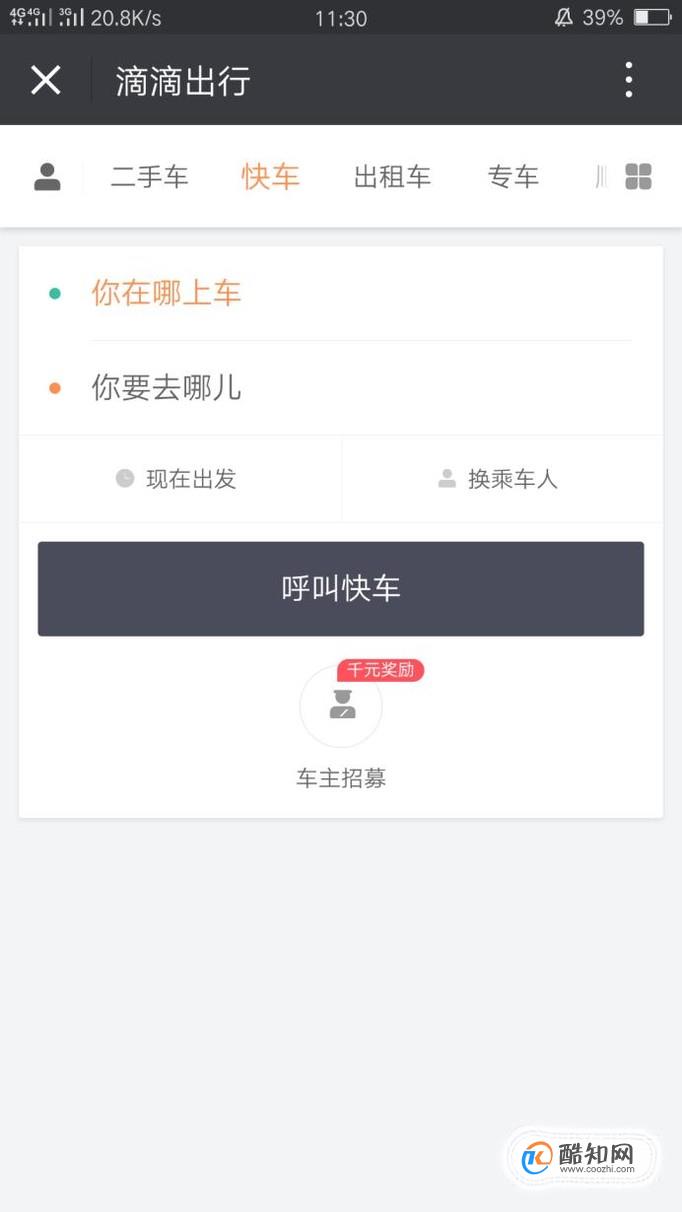Close the 滴滴出行 page

click(46, 80)
